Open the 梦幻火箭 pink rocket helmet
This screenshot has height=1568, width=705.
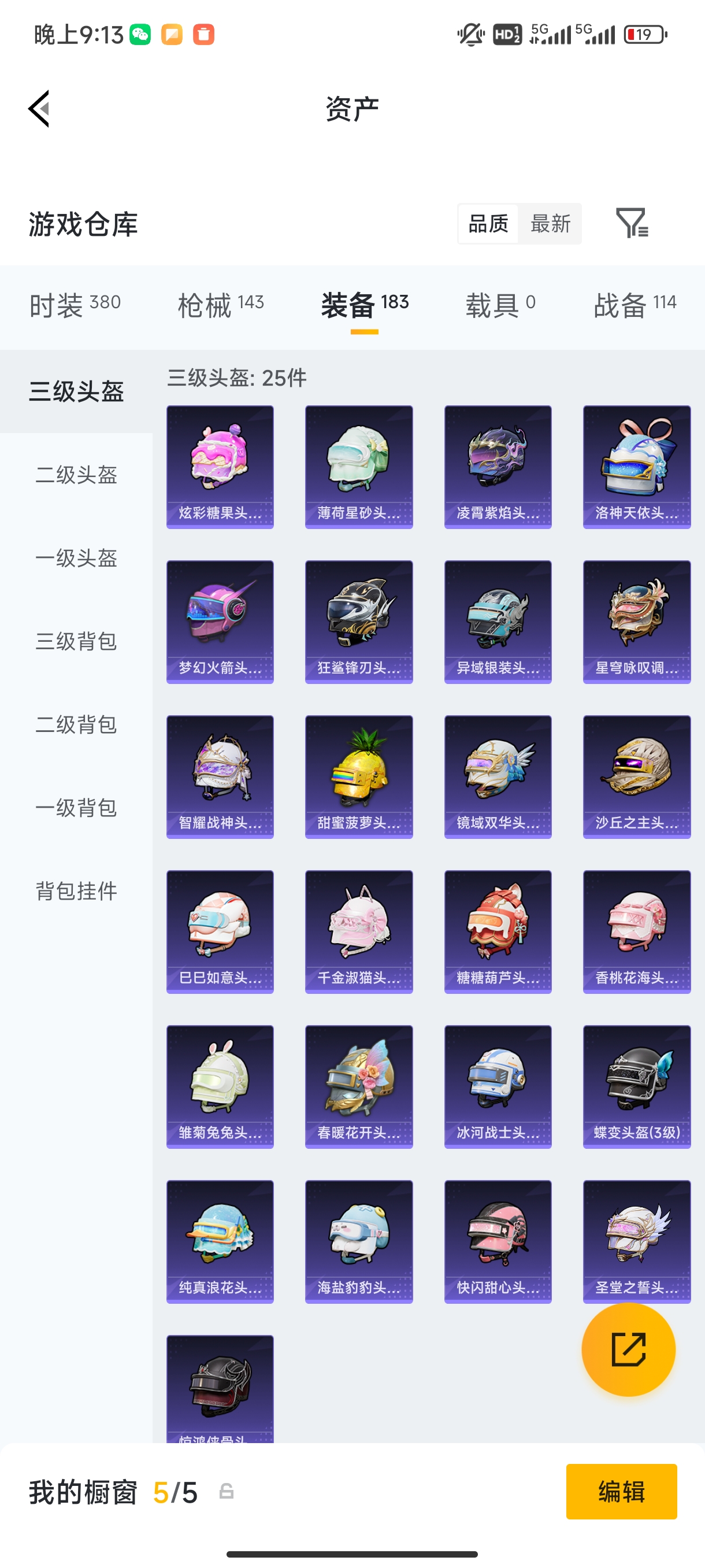[220, 621]
